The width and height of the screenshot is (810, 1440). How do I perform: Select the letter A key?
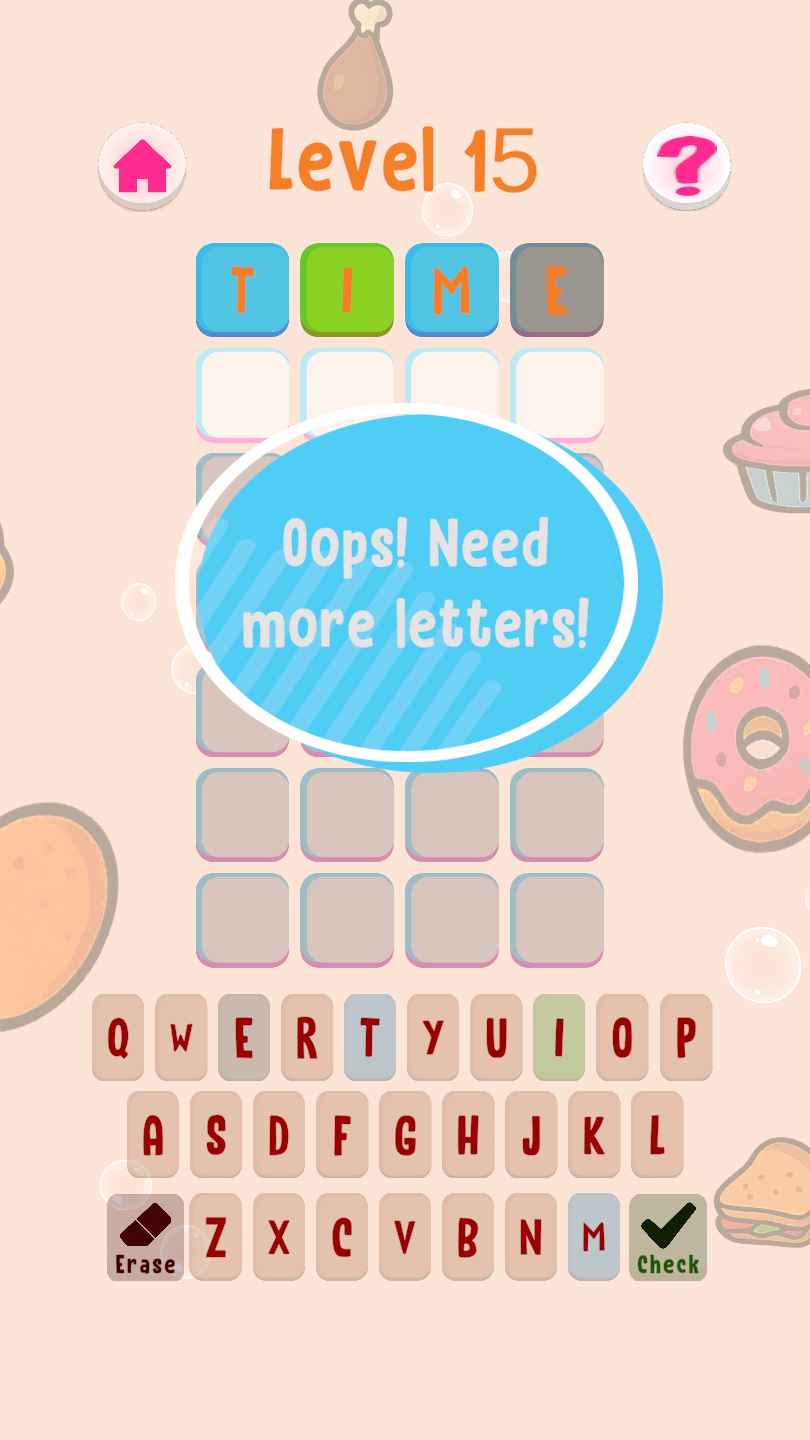click(x=153, y=1135)
